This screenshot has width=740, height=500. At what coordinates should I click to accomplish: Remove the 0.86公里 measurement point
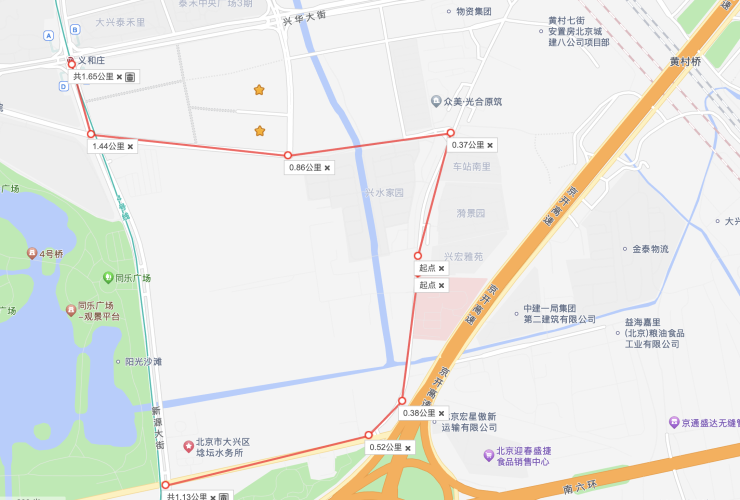click(327, 168)
